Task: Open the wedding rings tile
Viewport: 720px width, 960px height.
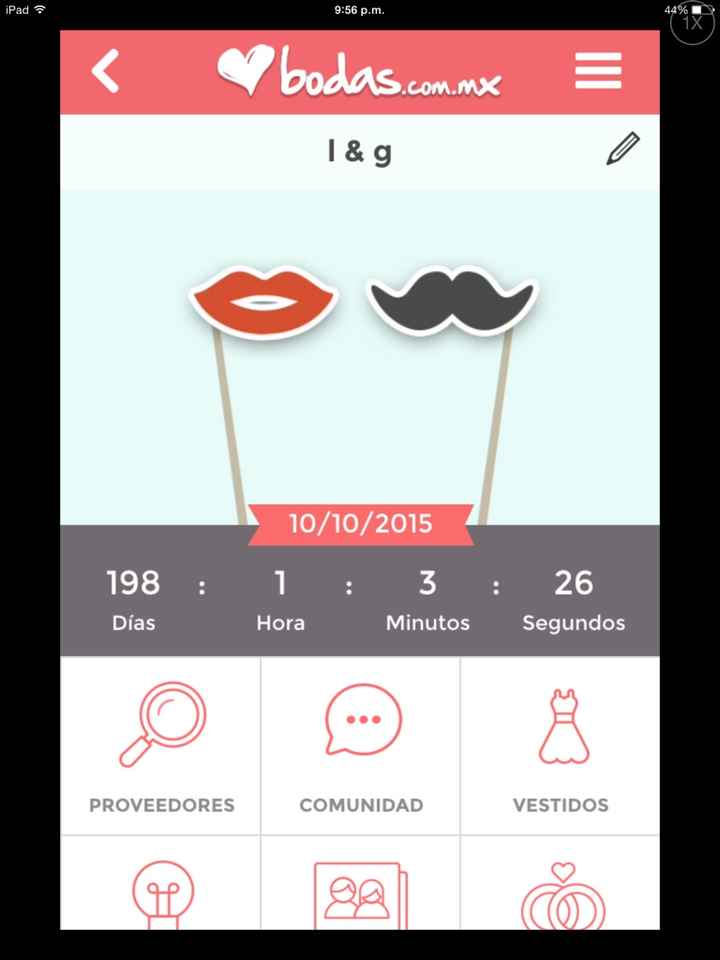Action: [560, 890]
